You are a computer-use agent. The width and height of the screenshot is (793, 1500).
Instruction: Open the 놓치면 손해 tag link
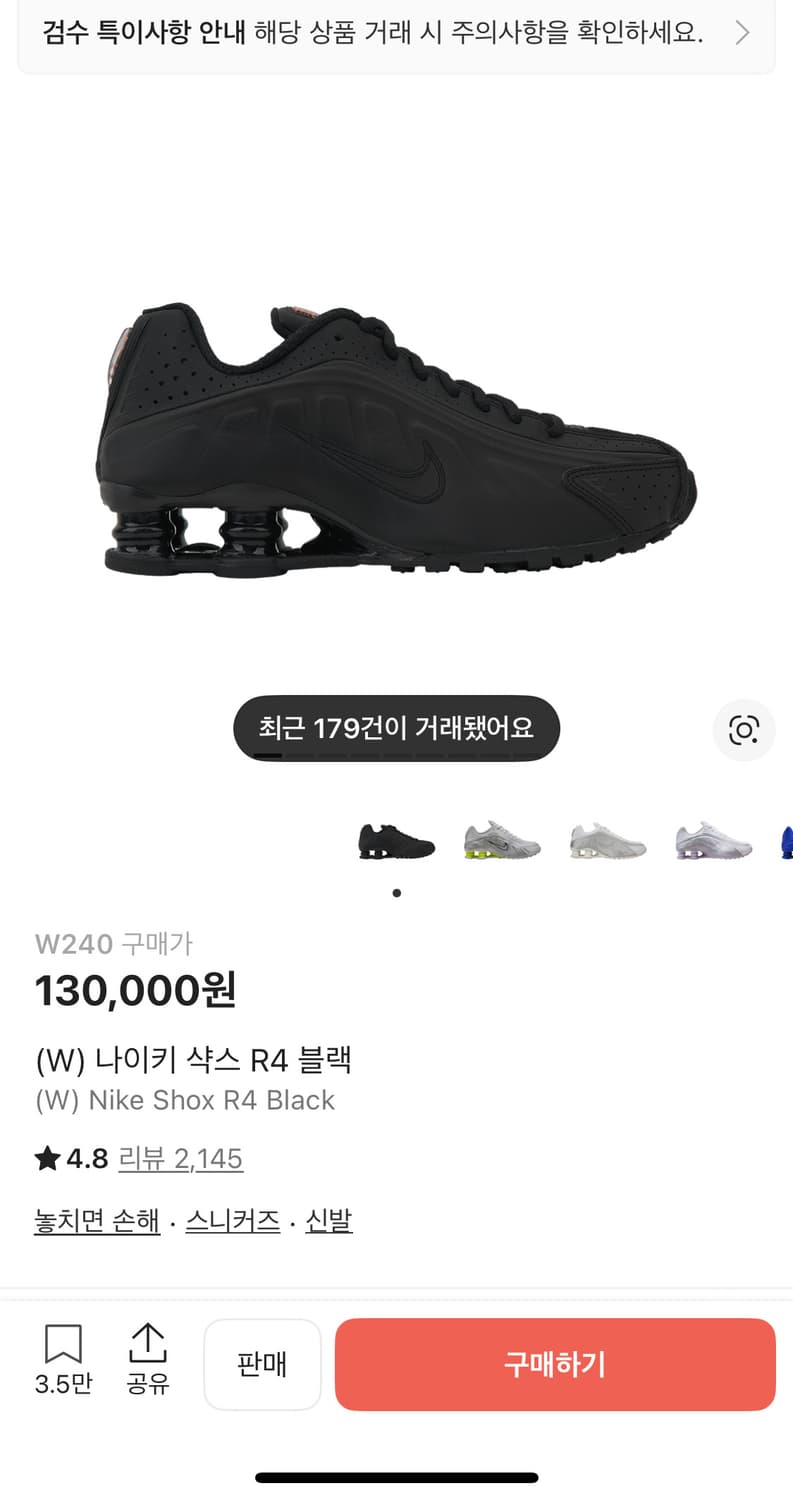97,1219
